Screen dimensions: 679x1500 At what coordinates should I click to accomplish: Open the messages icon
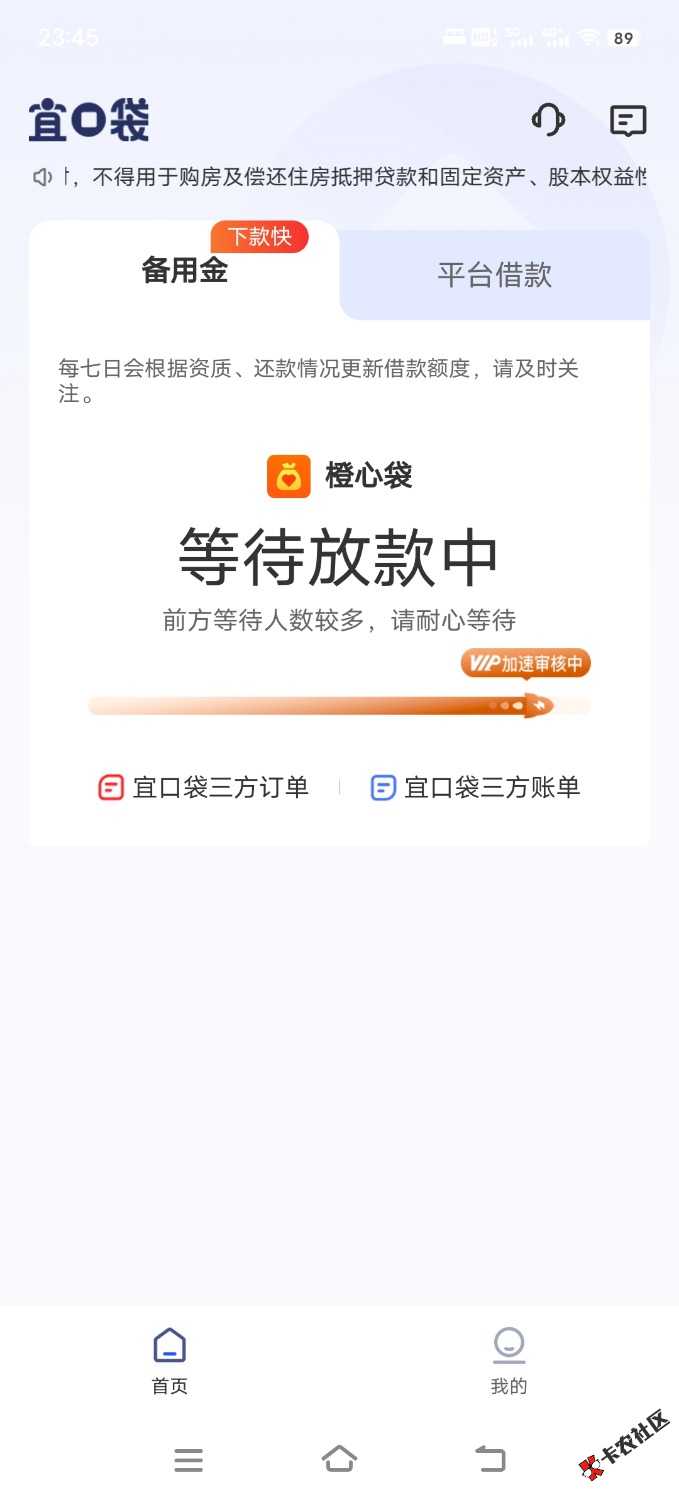628,121
